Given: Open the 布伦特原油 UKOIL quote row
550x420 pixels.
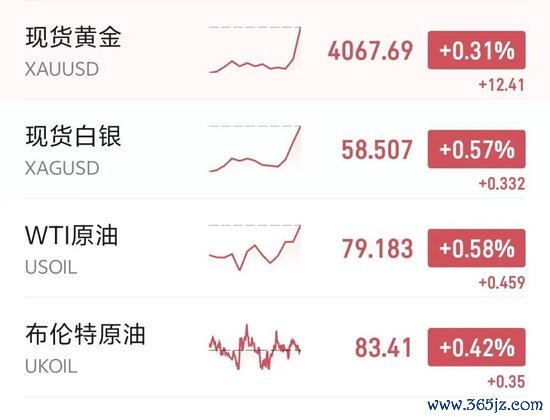Looking at the screenshot, I should pos(275,347).
